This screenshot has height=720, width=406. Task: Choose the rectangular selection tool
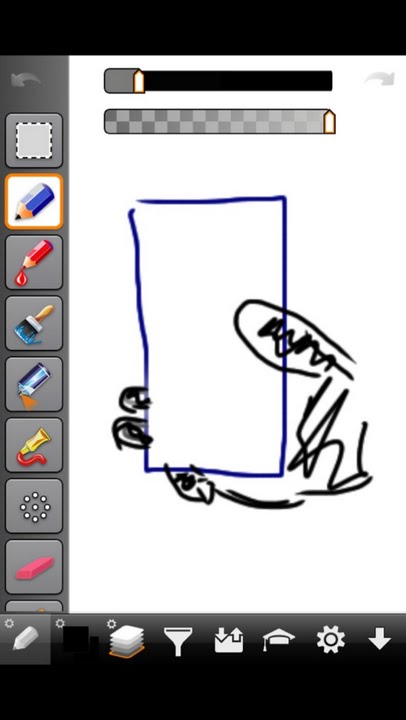34,141
